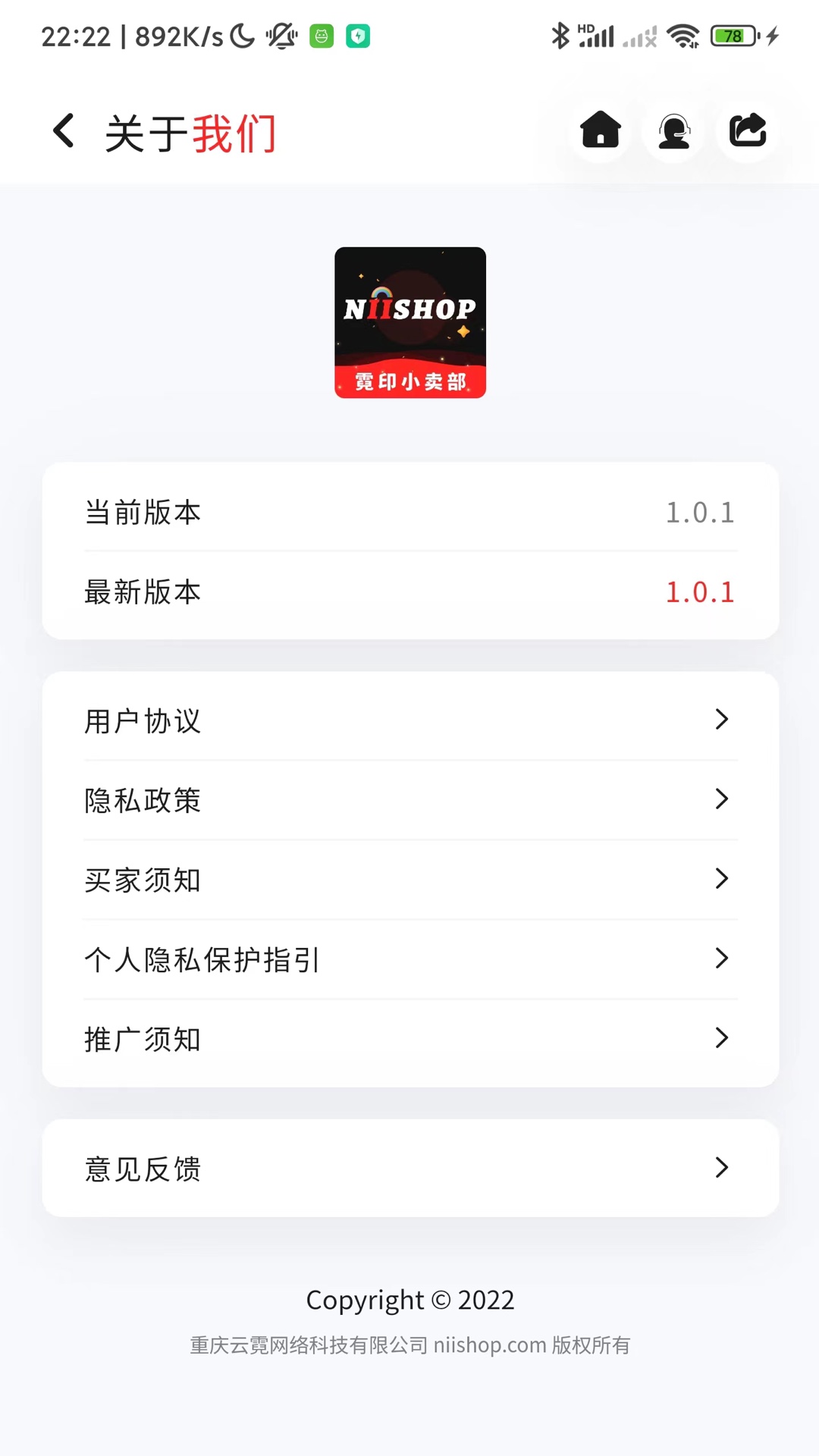
Task: Open the customer service headset icon
Action: [x=673, y=130]
